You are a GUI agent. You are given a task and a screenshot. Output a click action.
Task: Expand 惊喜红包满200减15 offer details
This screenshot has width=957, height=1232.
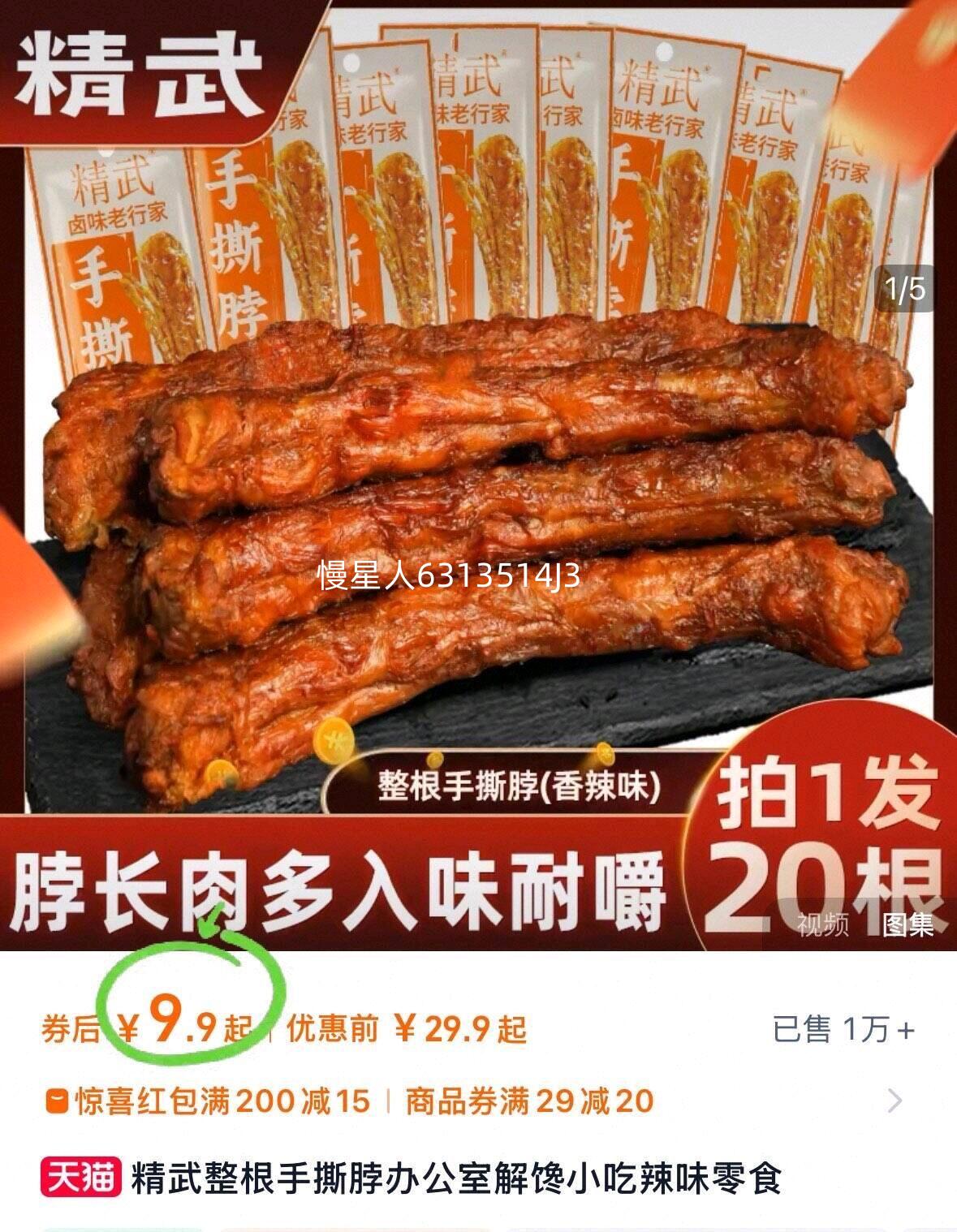tap(219, 1101)
